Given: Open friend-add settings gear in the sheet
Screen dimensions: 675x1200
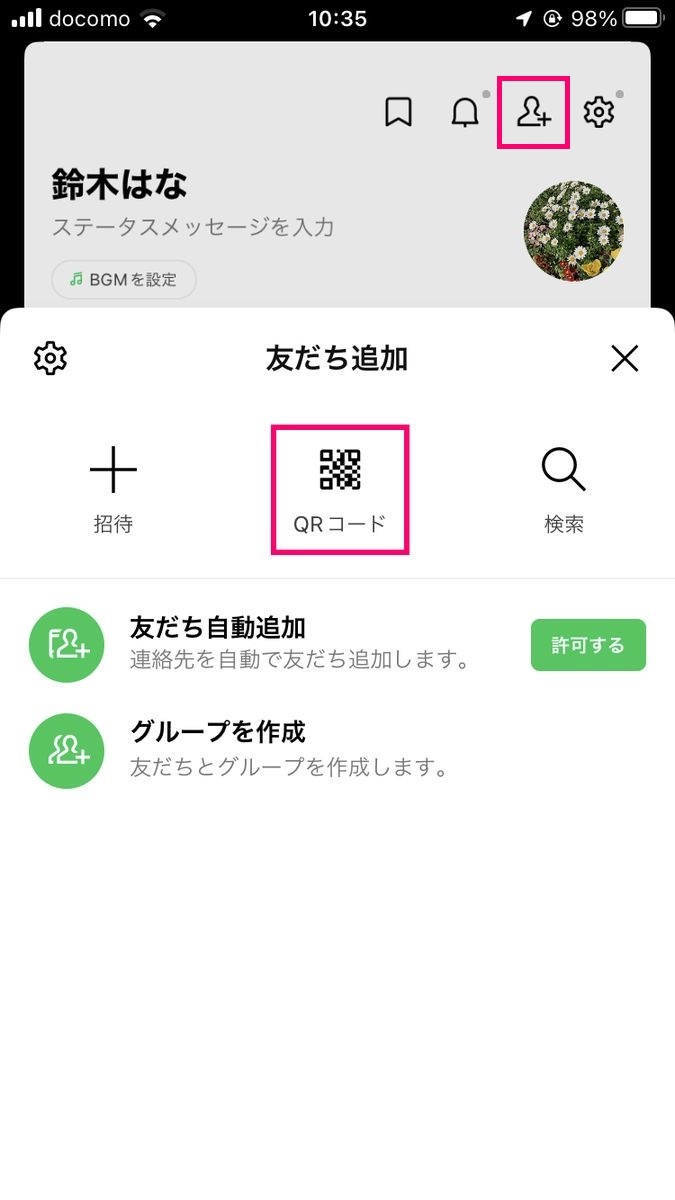Looking at the screenshot, I should tap(50, 358).
